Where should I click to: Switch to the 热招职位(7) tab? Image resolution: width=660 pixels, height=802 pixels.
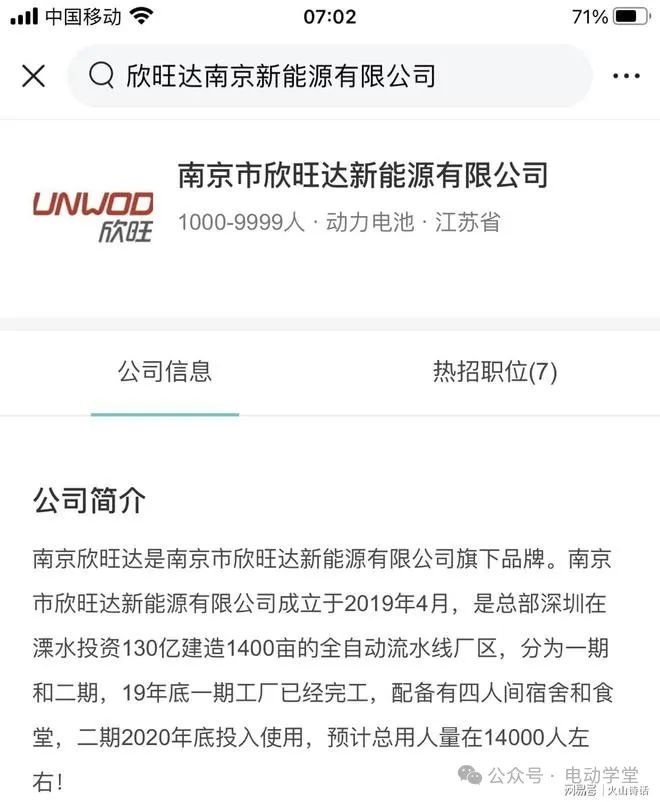click(x=495, y=373)
